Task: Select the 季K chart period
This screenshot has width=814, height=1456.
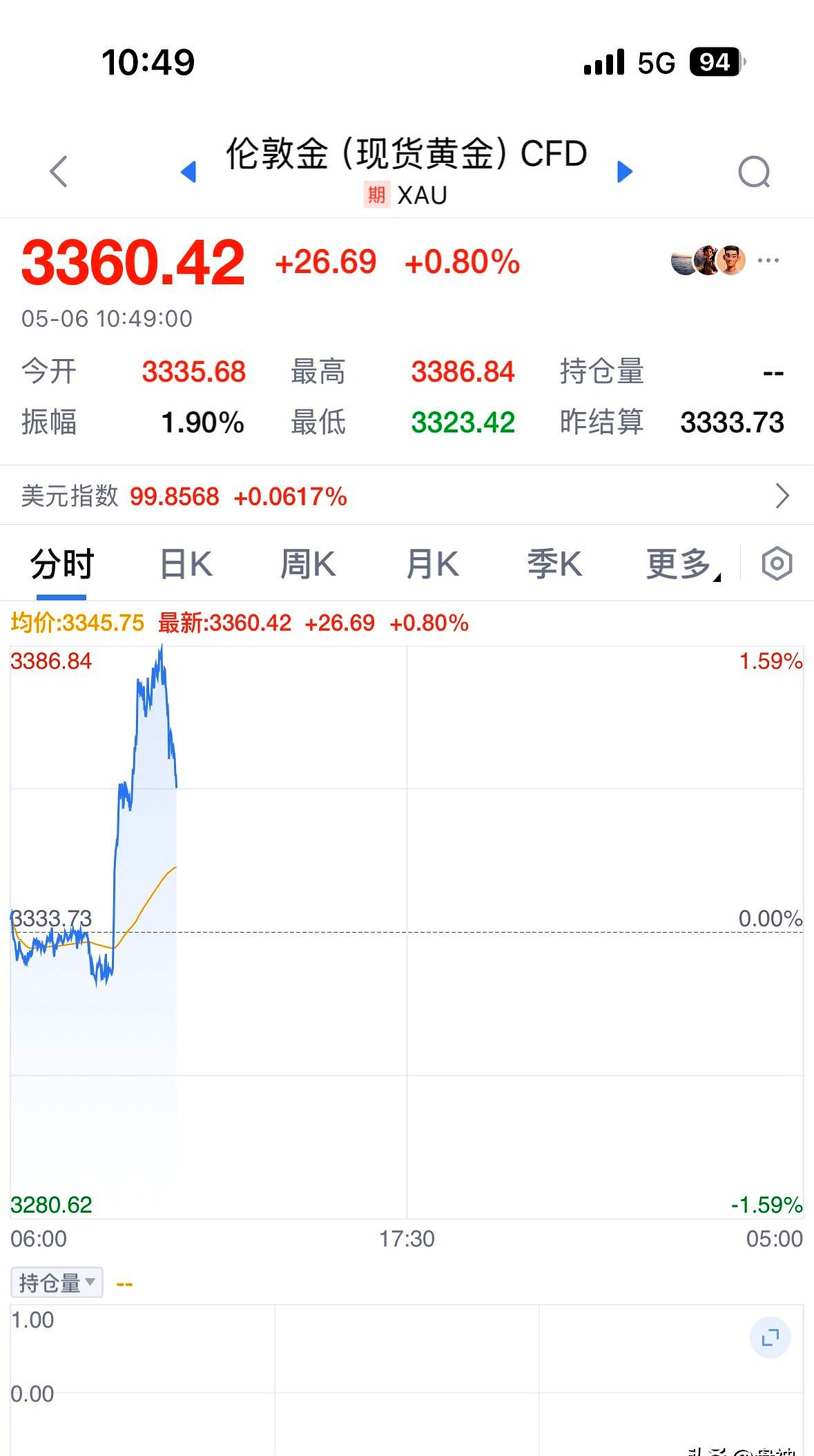Action: coord(554,563)
